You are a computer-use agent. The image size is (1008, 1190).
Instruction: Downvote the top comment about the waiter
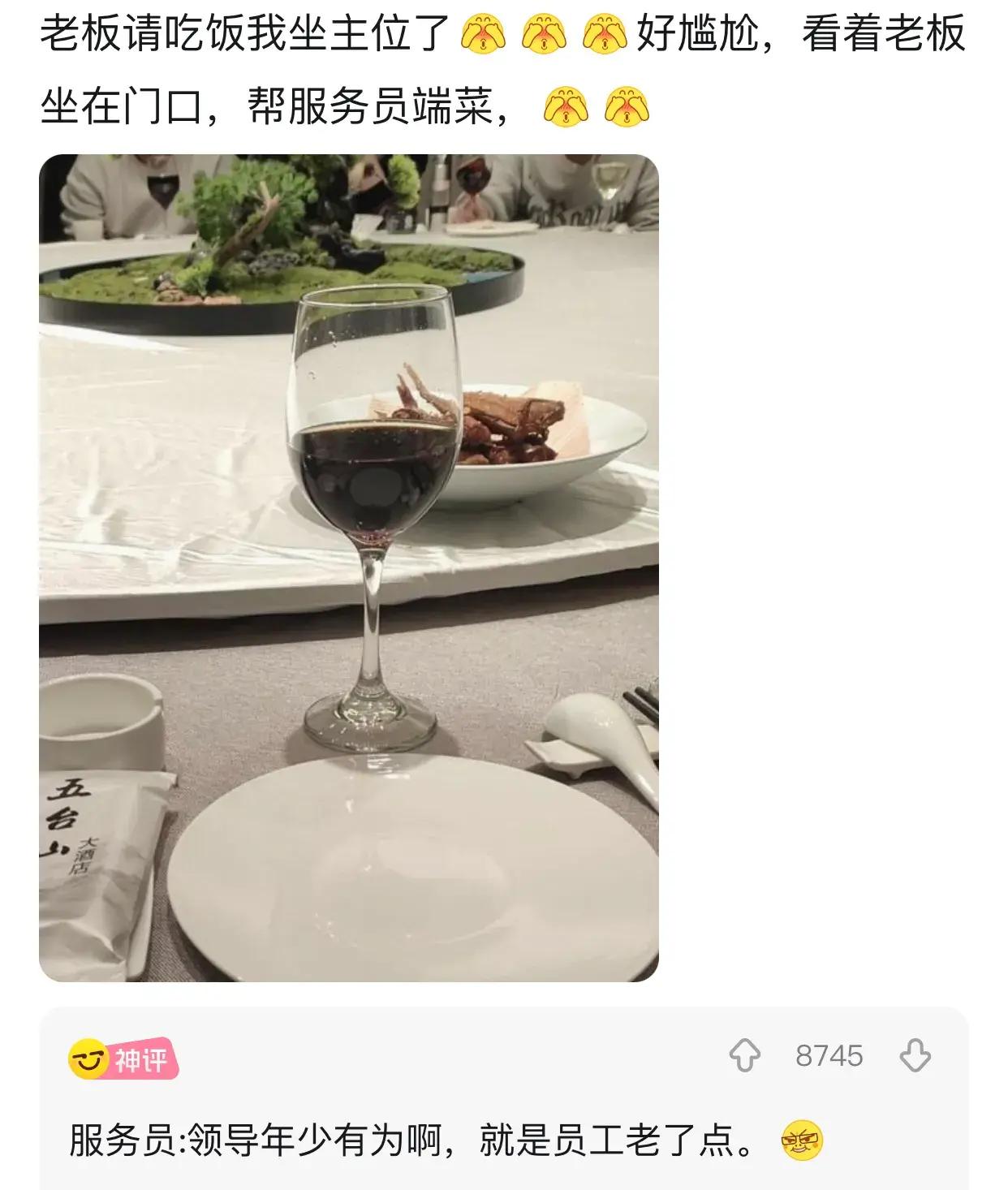pos(915,1056)
